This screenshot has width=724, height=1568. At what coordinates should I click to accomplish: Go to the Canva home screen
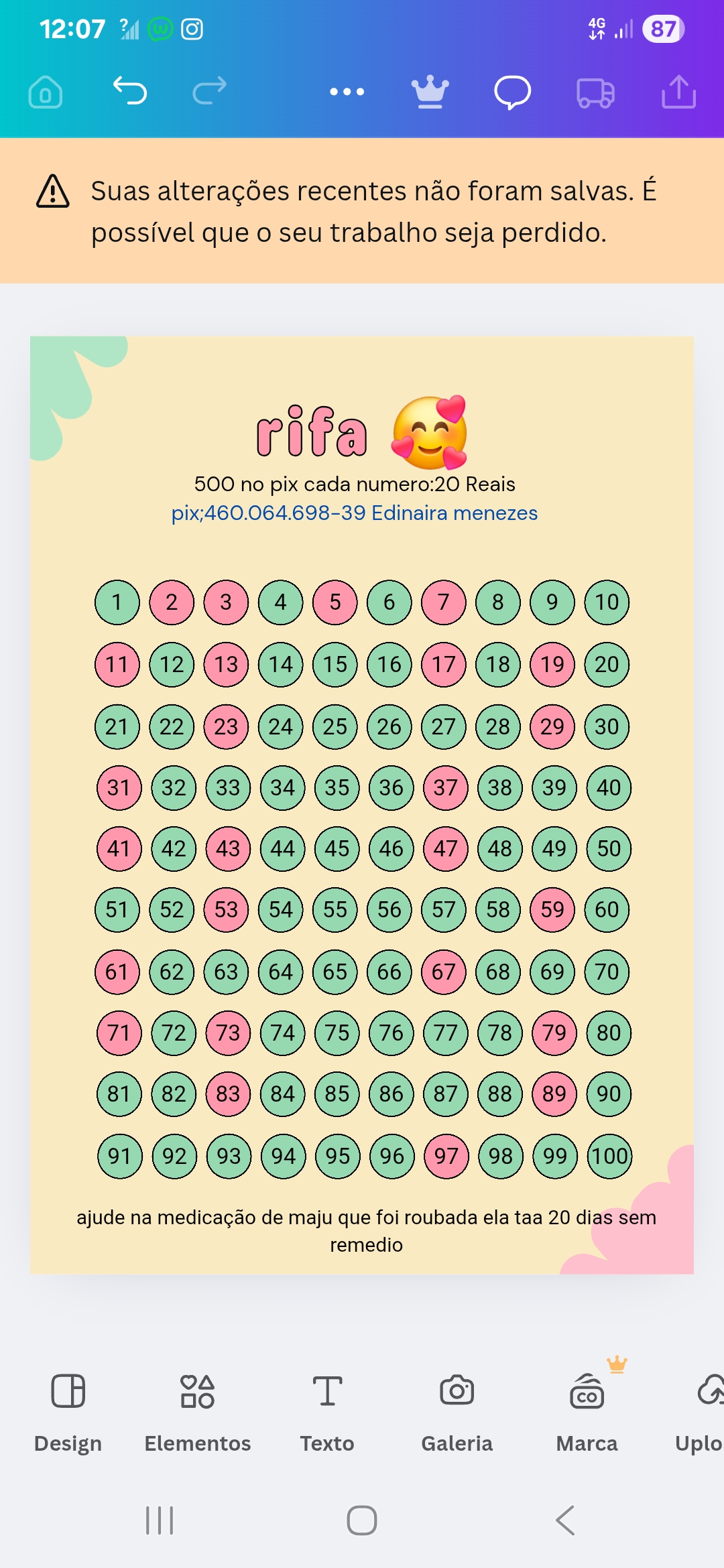(x=46, y=92)
